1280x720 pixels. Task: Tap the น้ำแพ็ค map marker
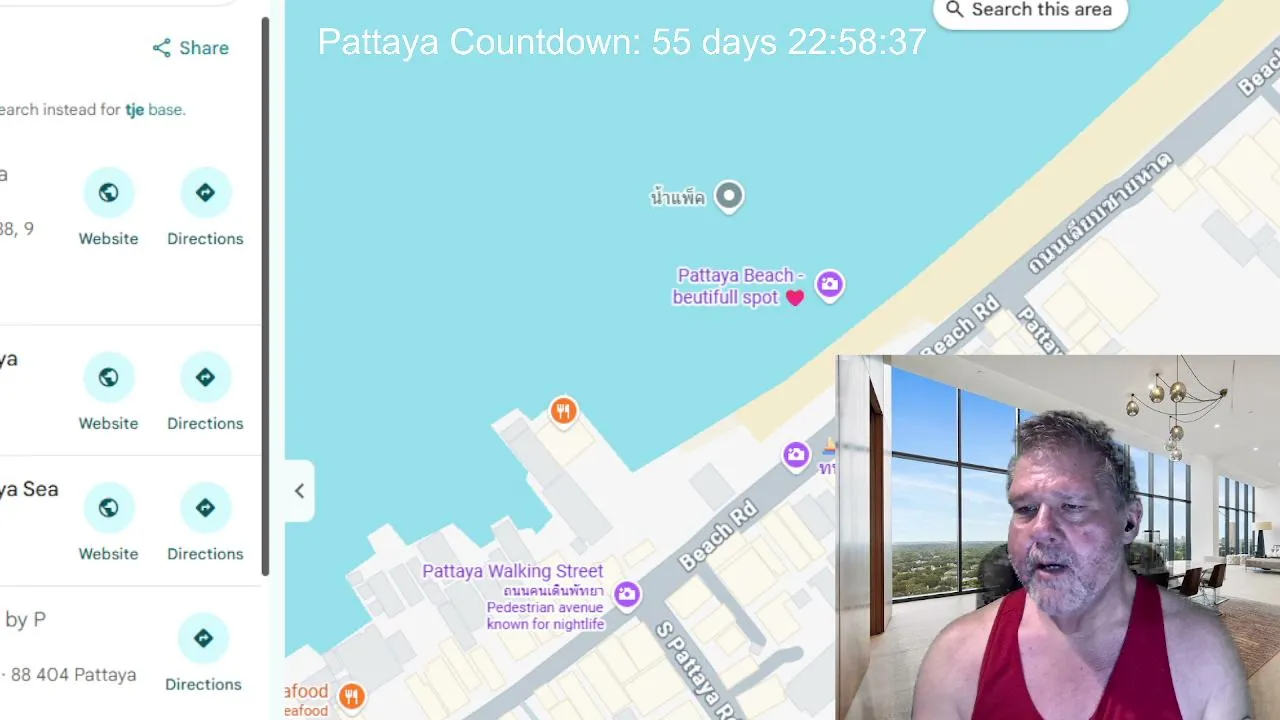pyautogui.click(x=729, y=195)
